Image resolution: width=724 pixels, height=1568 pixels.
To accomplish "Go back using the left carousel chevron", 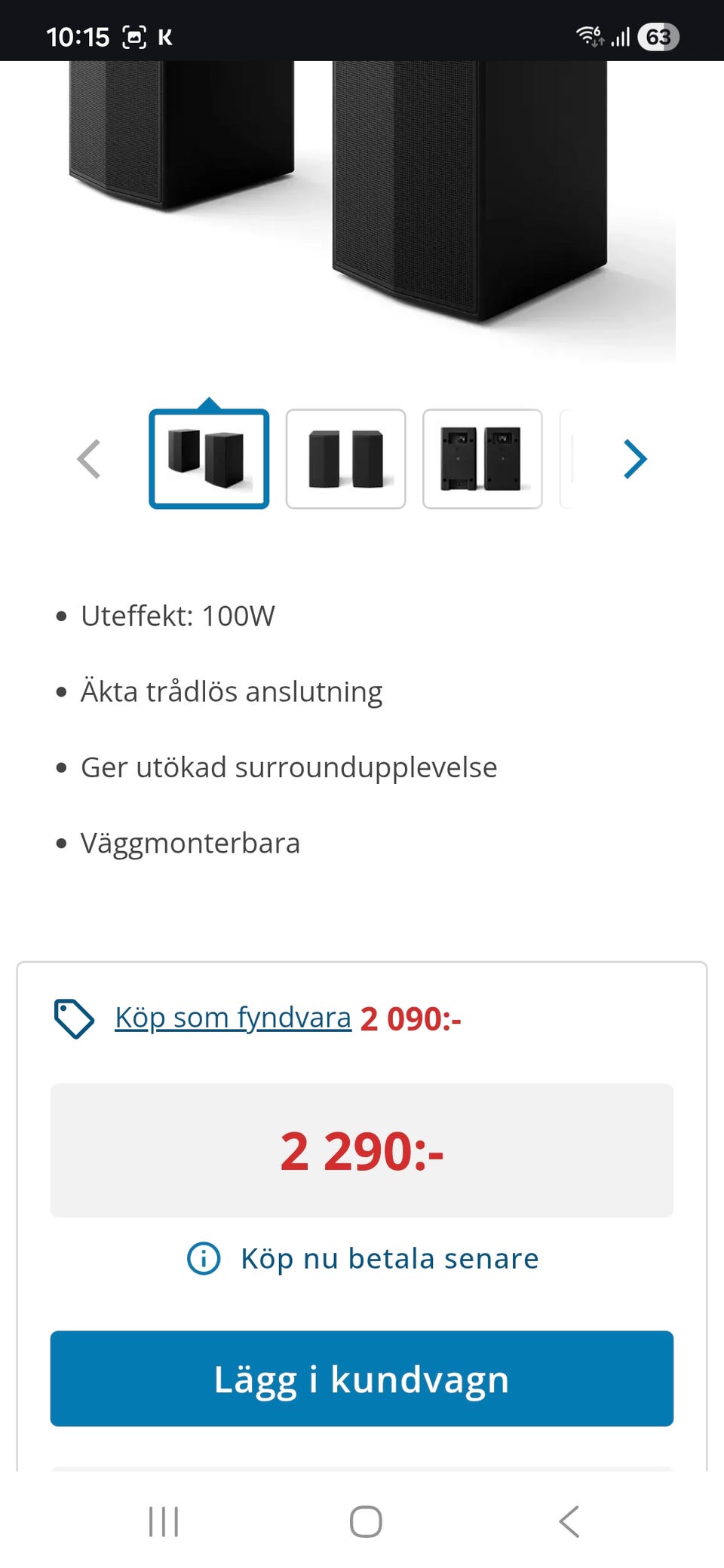I will [x=89, y=459].
